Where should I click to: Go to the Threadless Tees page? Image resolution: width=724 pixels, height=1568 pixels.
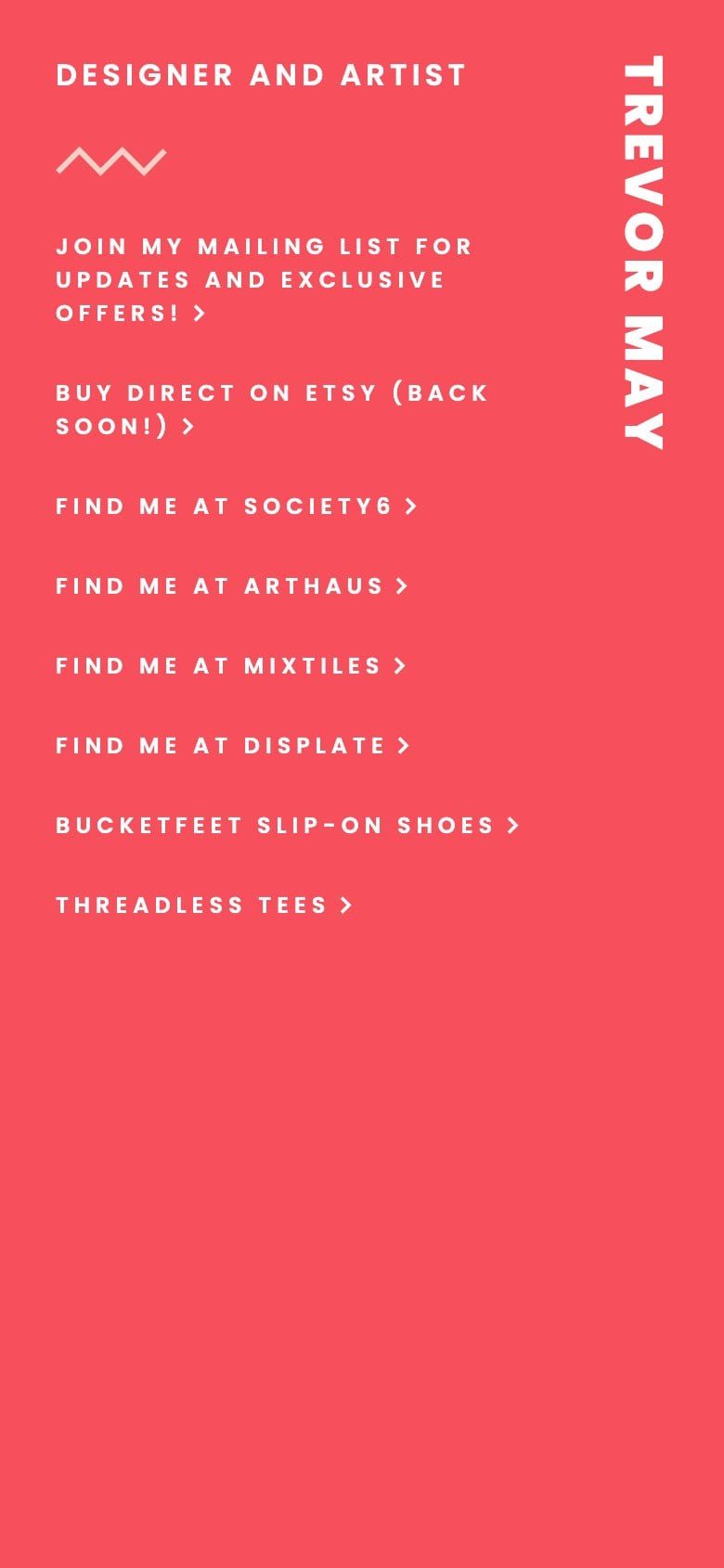pyautogui.click(x=190, y=904)
